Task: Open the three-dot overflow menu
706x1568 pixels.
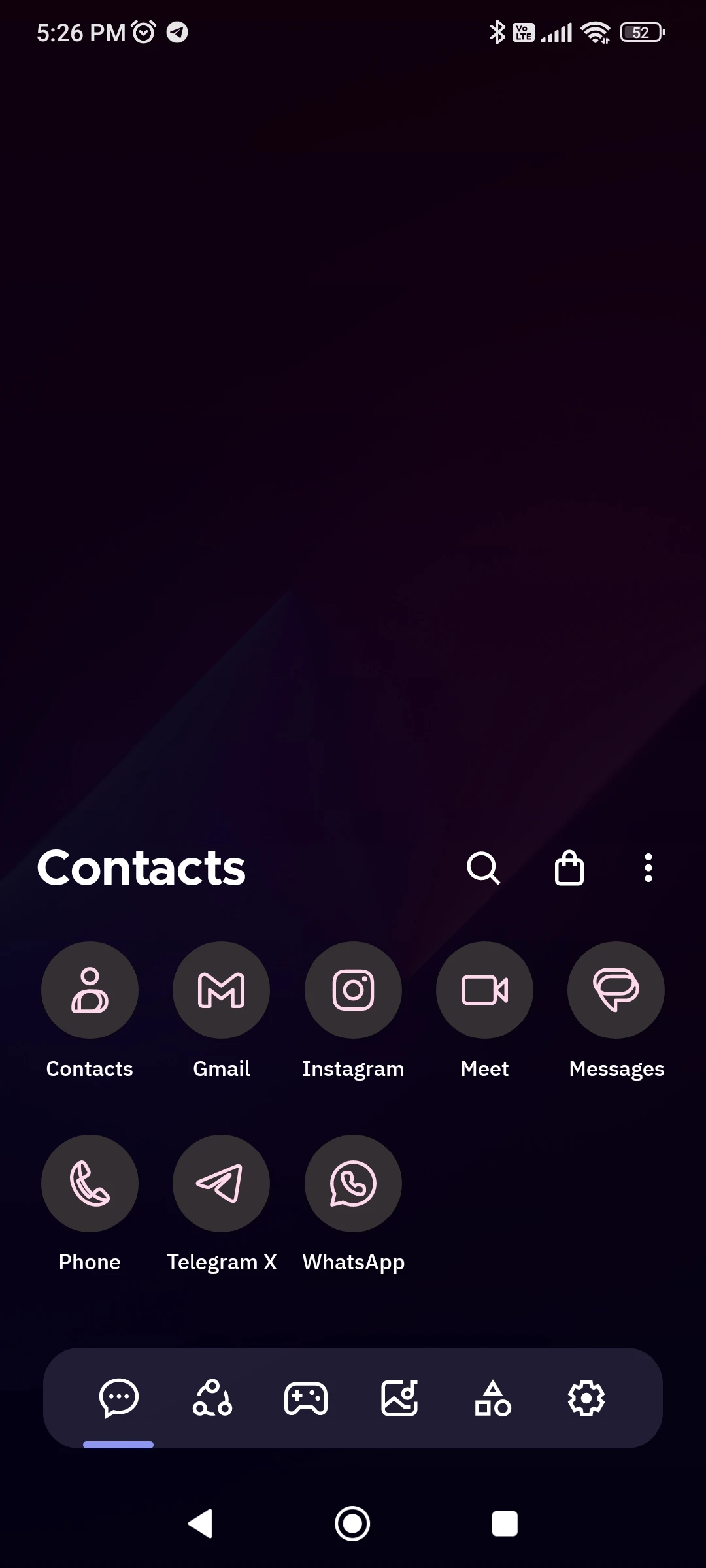Action: (648, 868)
